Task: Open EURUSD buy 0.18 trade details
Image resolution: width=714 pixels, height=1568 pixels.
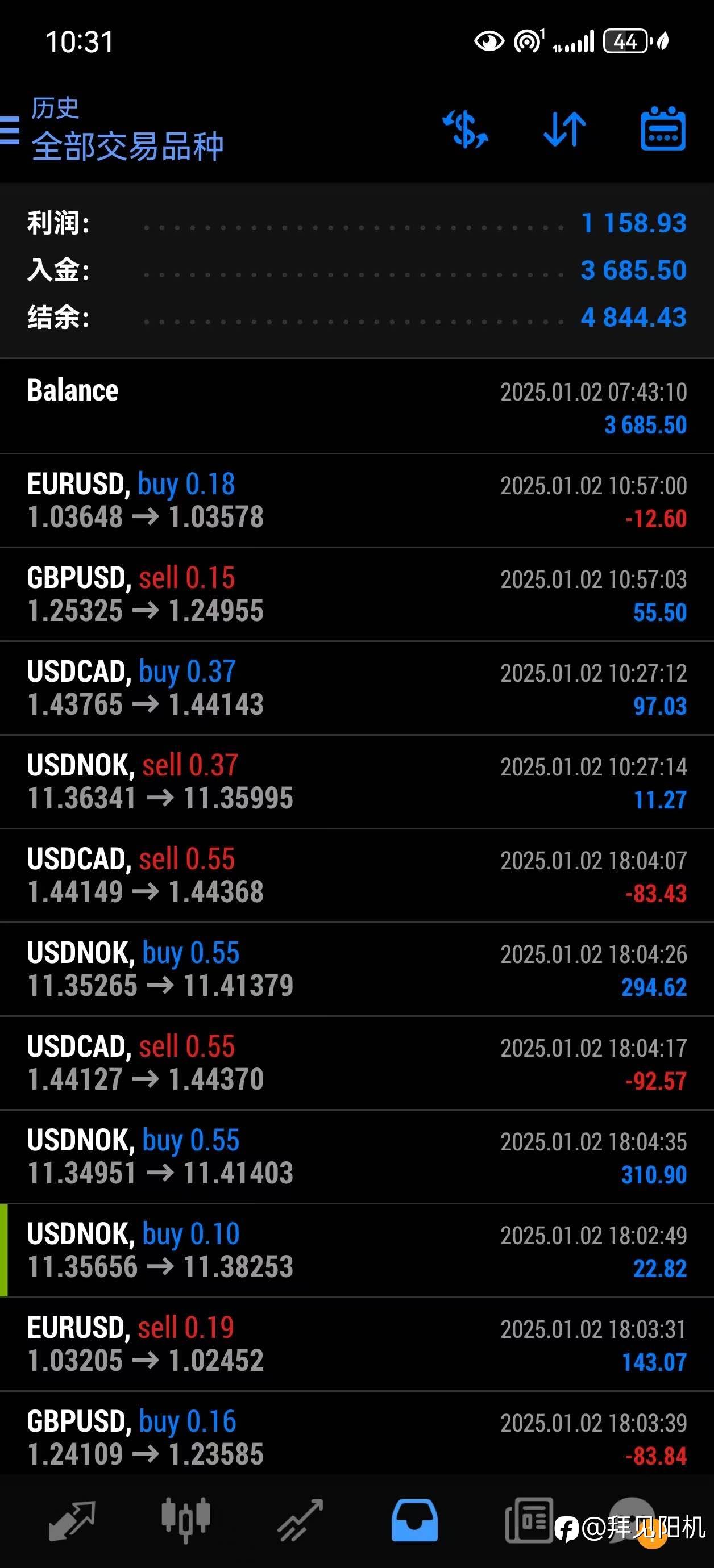Action: point(357,501)
